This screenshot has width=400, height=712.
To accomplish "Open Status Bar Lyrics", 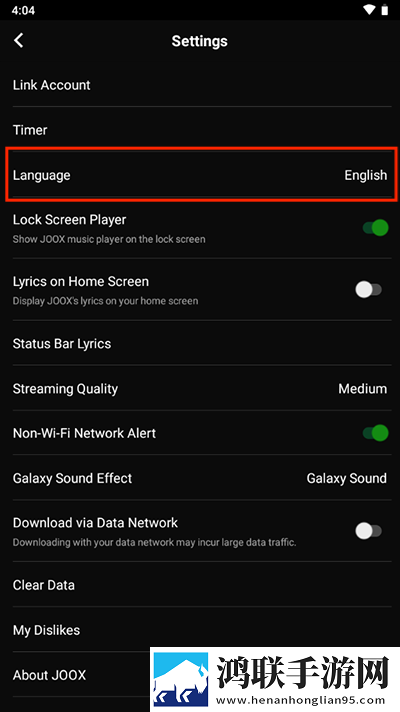I will coord(200,343).
